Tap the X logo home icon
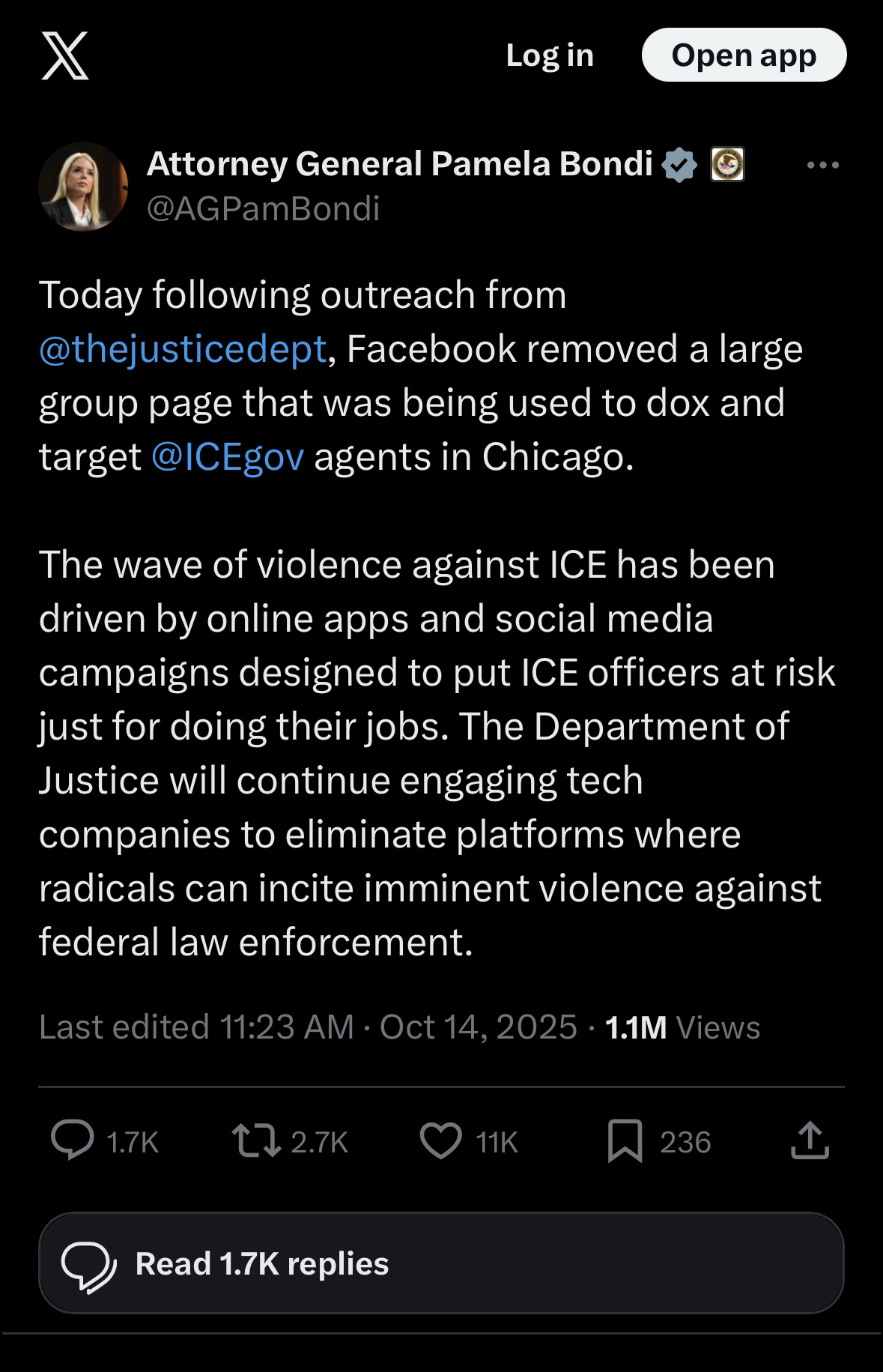Image resolution: width=883 pixels, height=1372 pixels. click(65, 55)
